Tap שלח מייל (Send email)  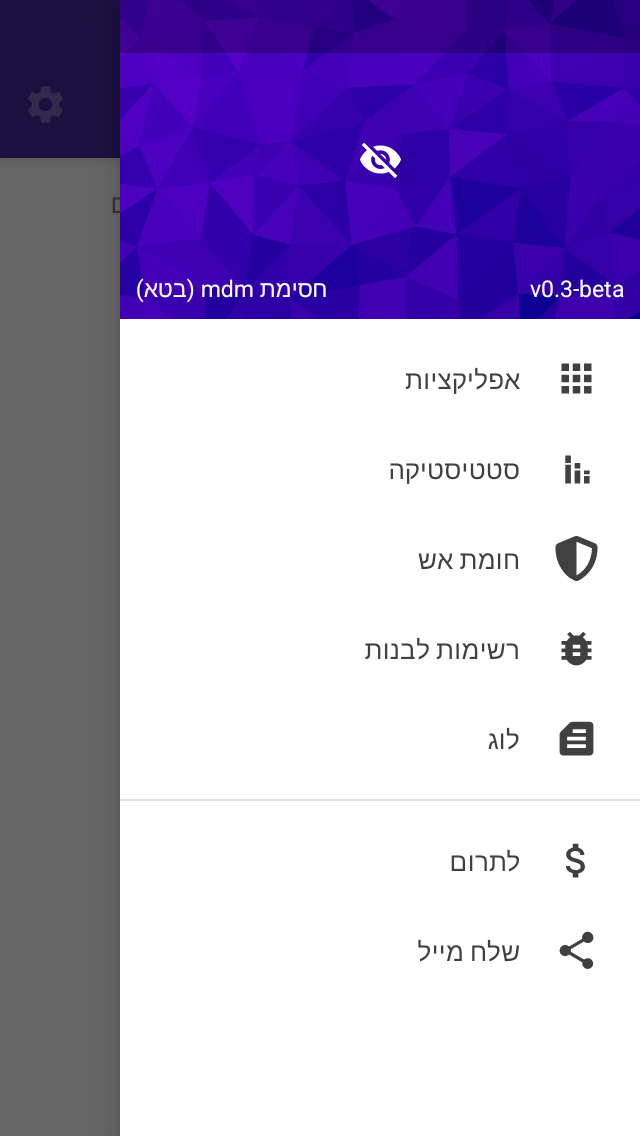(380, 951)
